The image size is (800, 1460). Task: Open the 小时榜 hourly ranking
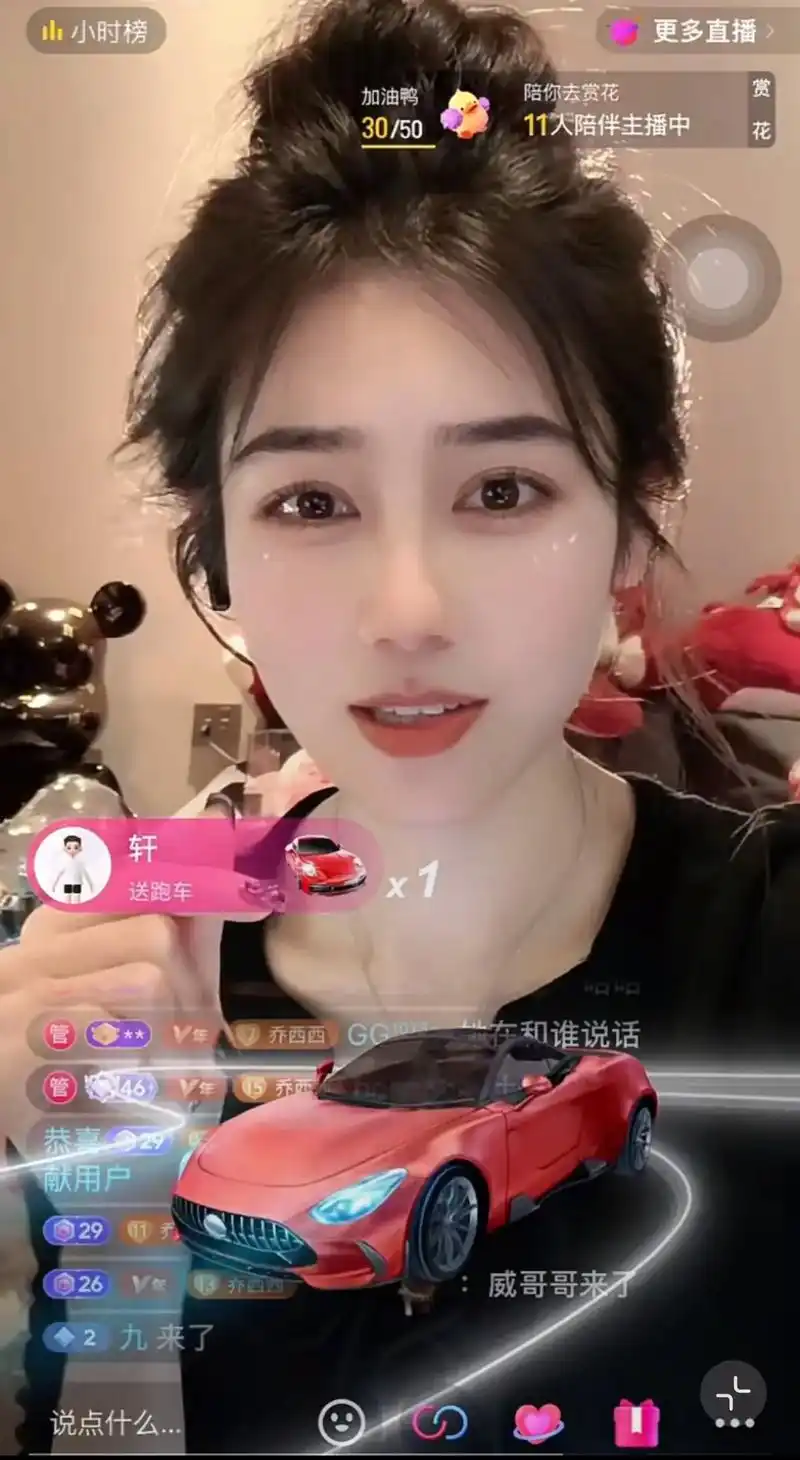tap(95, 31)
